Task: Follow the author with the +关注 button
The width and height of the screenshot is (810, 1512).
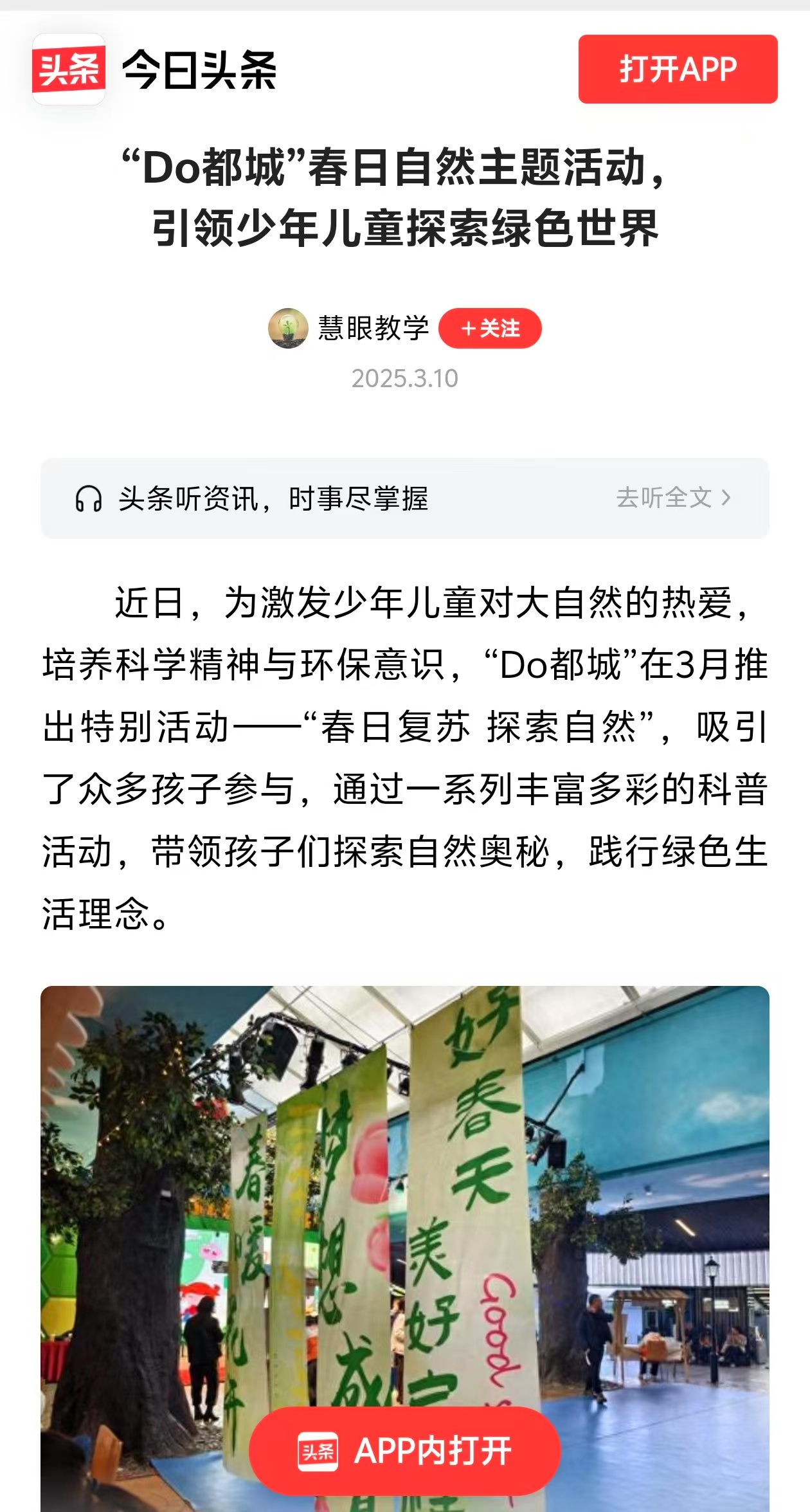Action: (490, 329)
